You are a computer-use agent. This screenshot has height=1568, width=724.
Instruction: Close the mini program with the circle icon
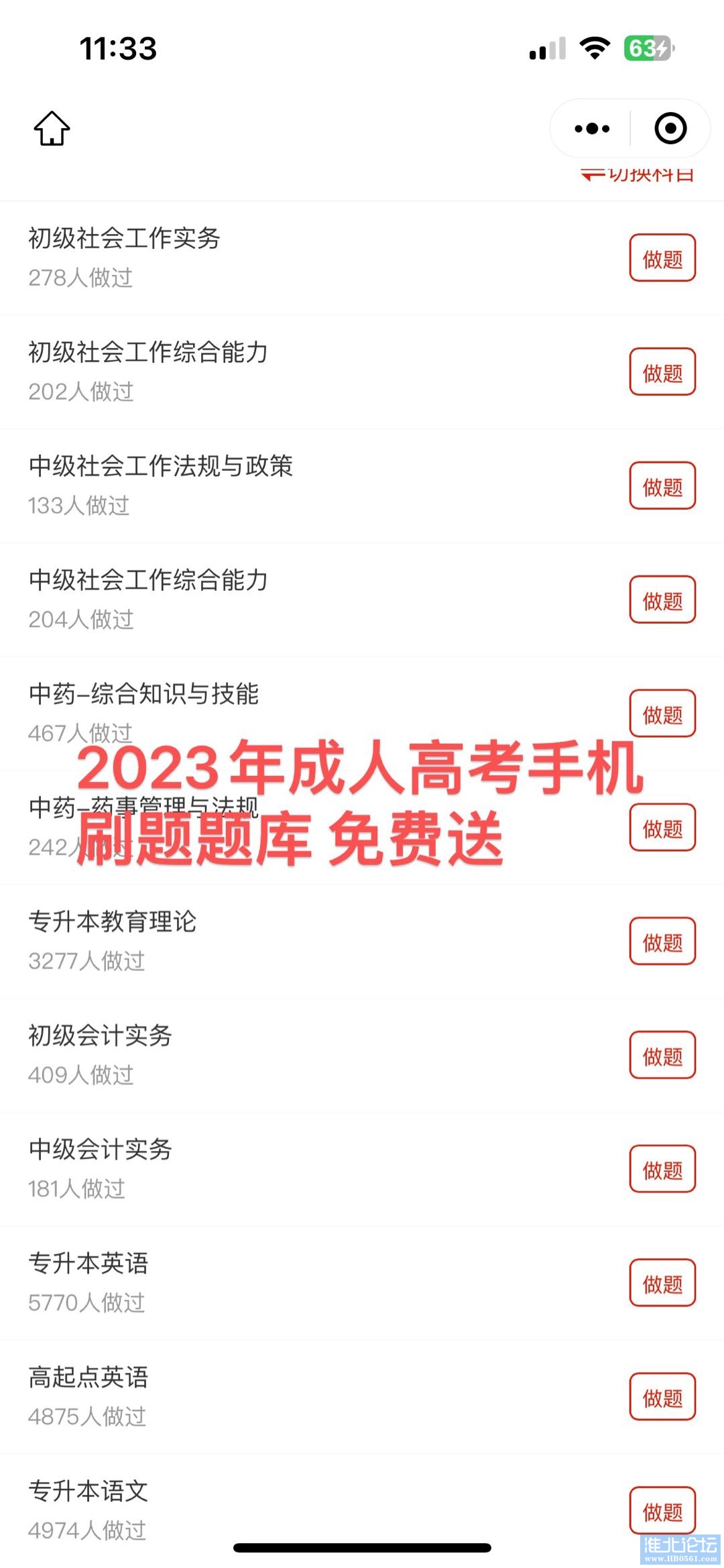[x=670, y=128]
